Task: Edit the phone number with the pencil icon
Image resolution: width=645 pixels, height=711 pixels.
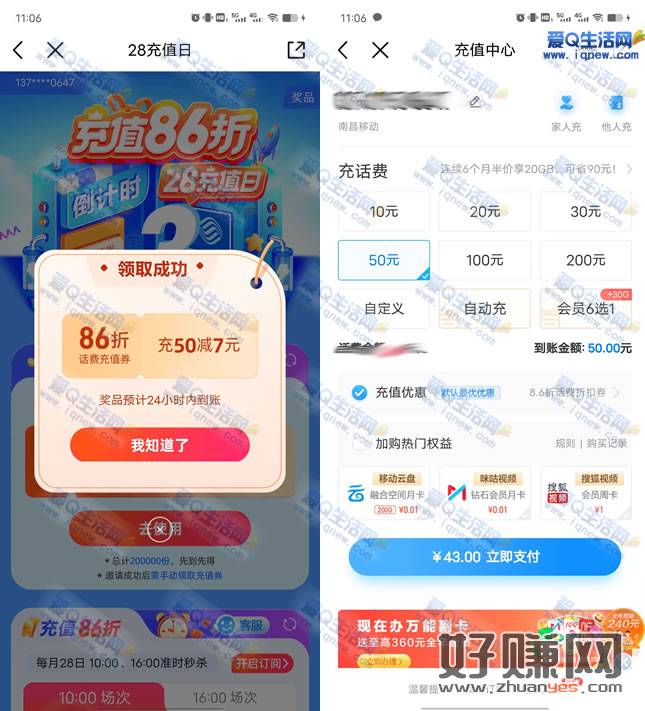Action: click(x=475, y=102)
